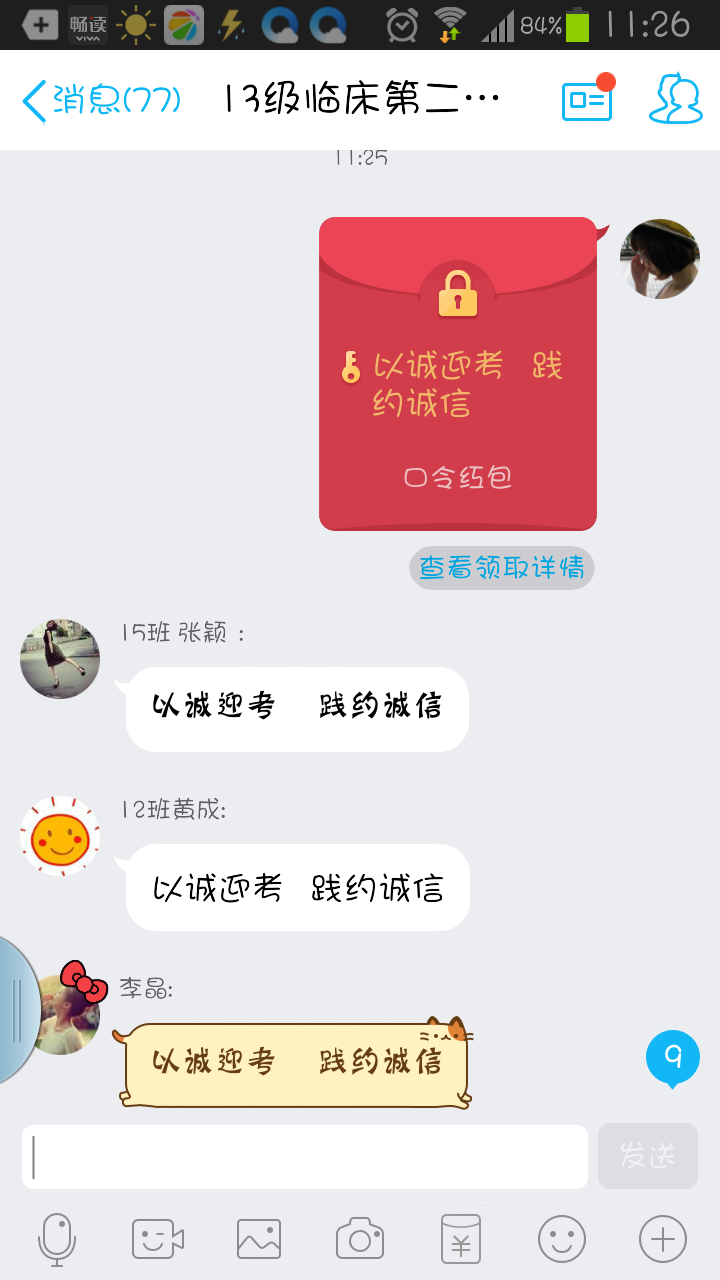Open the 口令红包 red envelope

458,375
